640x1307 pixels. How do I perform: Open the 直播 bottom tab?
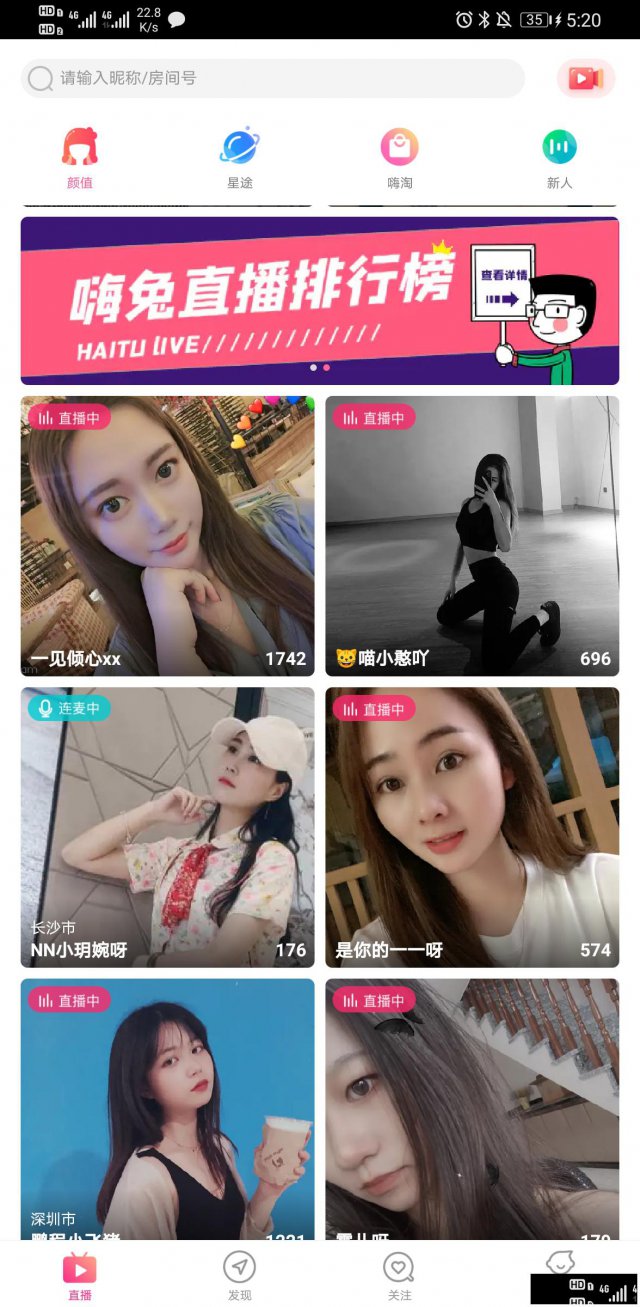[80, 1276]
